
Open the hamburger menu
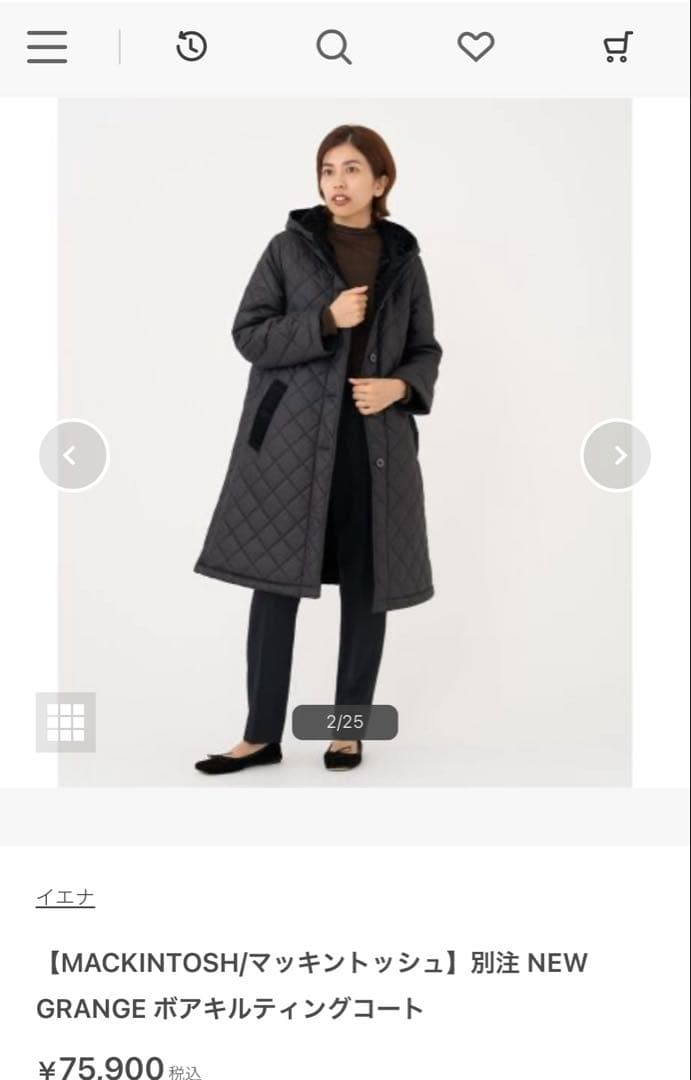pos(47,47)
